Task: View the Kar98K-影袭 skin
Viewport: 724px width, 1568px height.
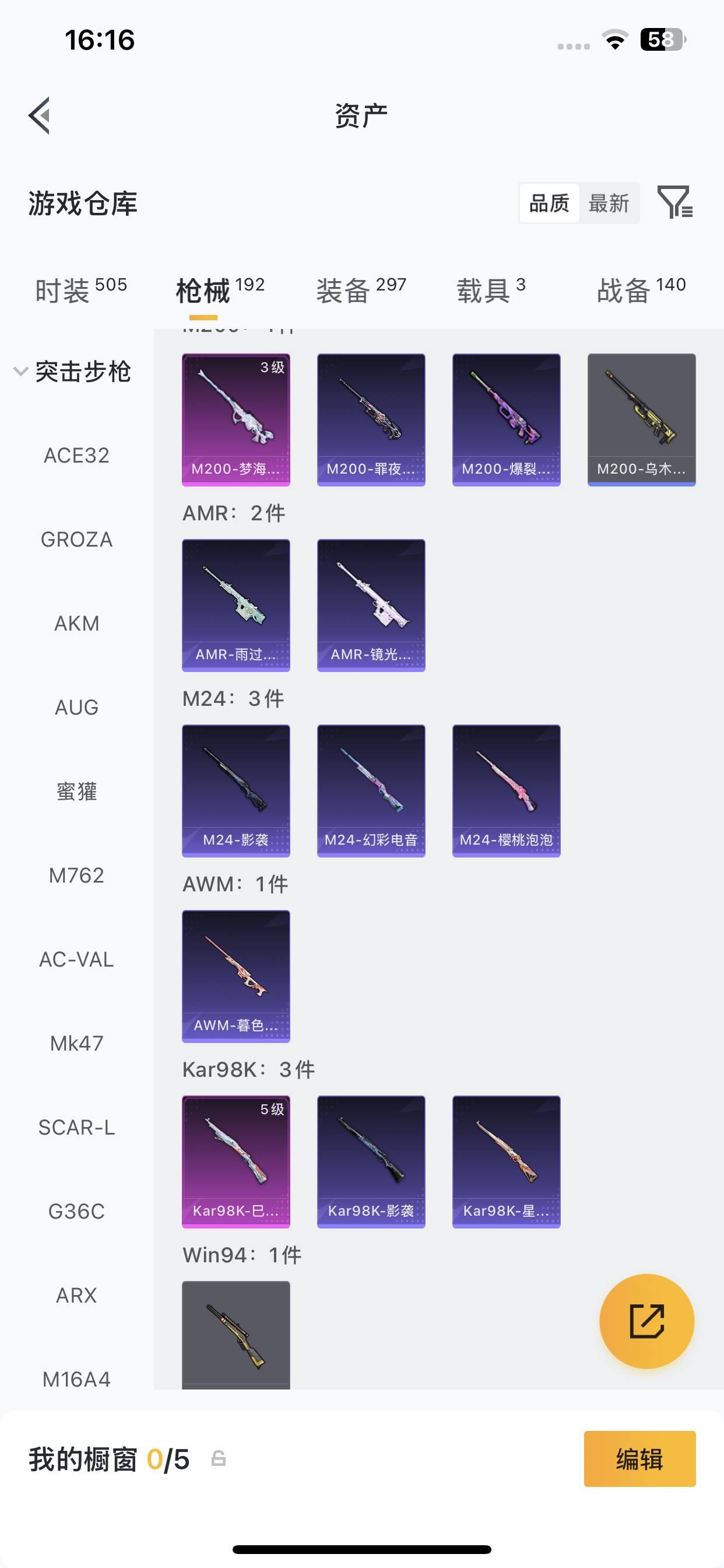Action: [371, 1161]
